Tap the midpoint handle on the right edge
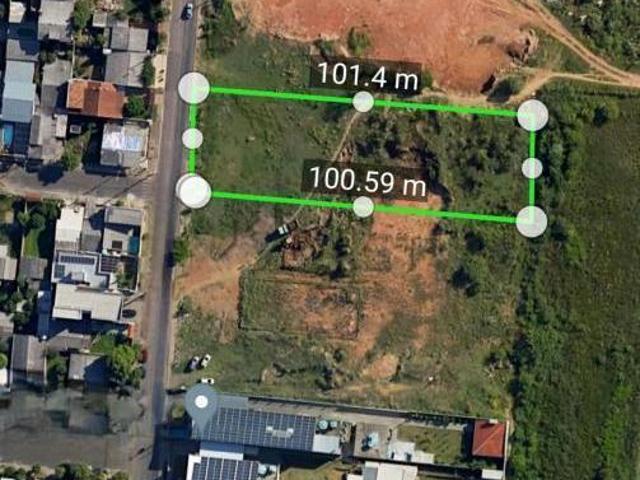Viewport: 640px width, 480px height. coord(532,168)
